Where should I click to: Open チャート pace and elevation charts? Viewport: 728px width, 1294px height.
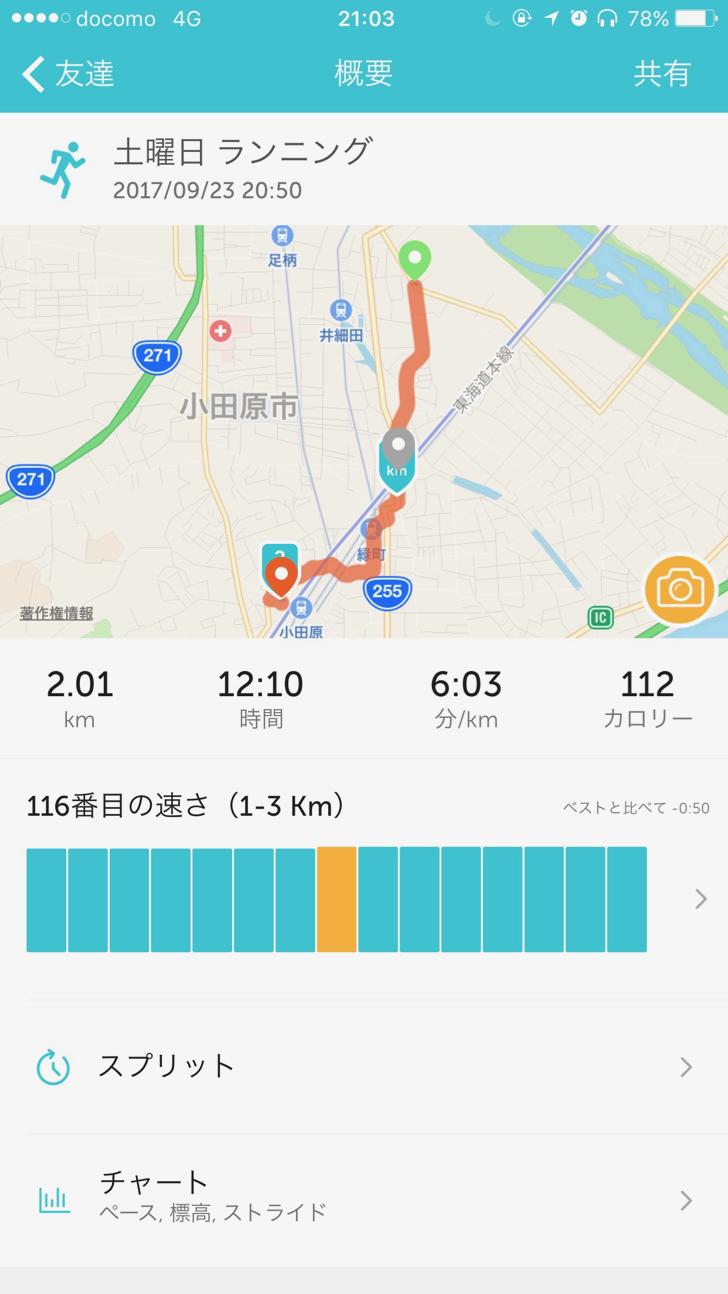[364, 1199]
